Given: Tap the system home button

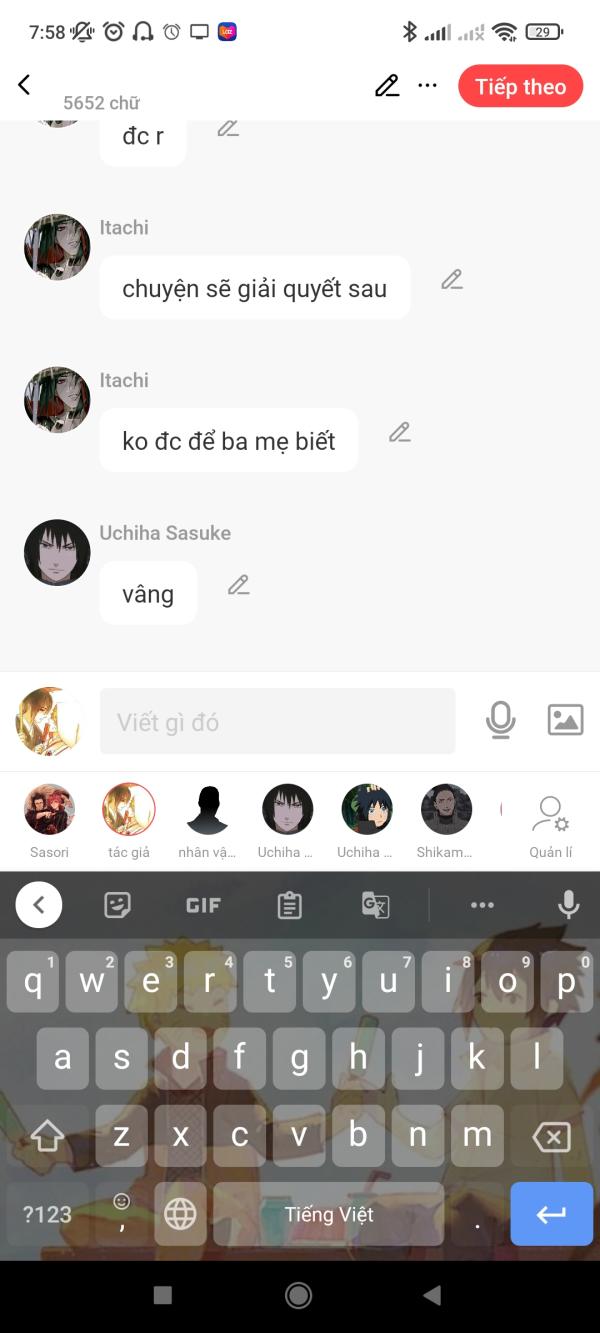Looking at the screenshot, I should coord(298,1295).
